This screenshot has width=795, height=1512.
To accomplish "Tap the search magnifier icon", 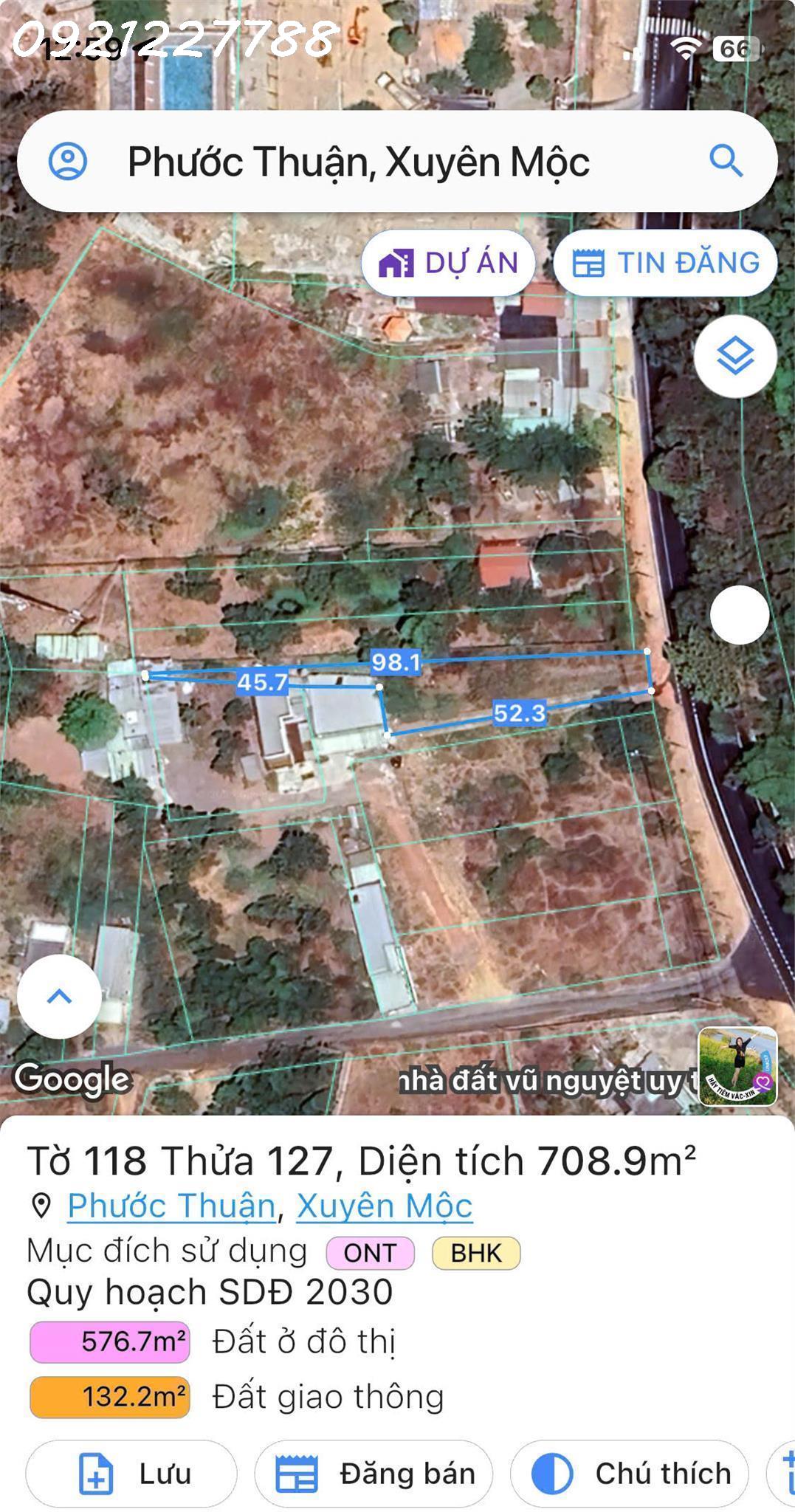I will pyautogui.click(x=726, y=161).
